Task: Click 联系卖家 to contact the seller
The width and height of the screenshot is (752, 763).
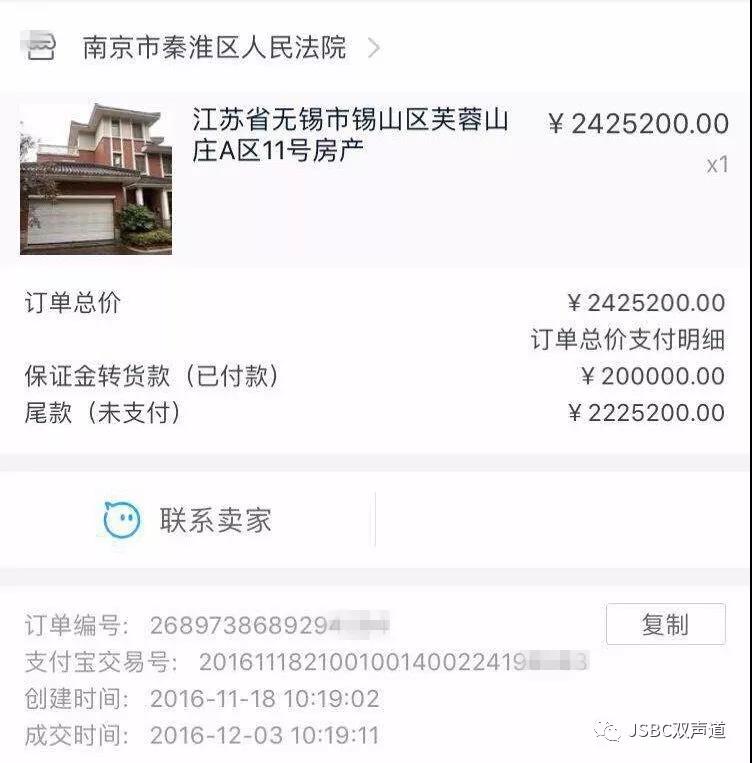Action: (x=213, y=517)
